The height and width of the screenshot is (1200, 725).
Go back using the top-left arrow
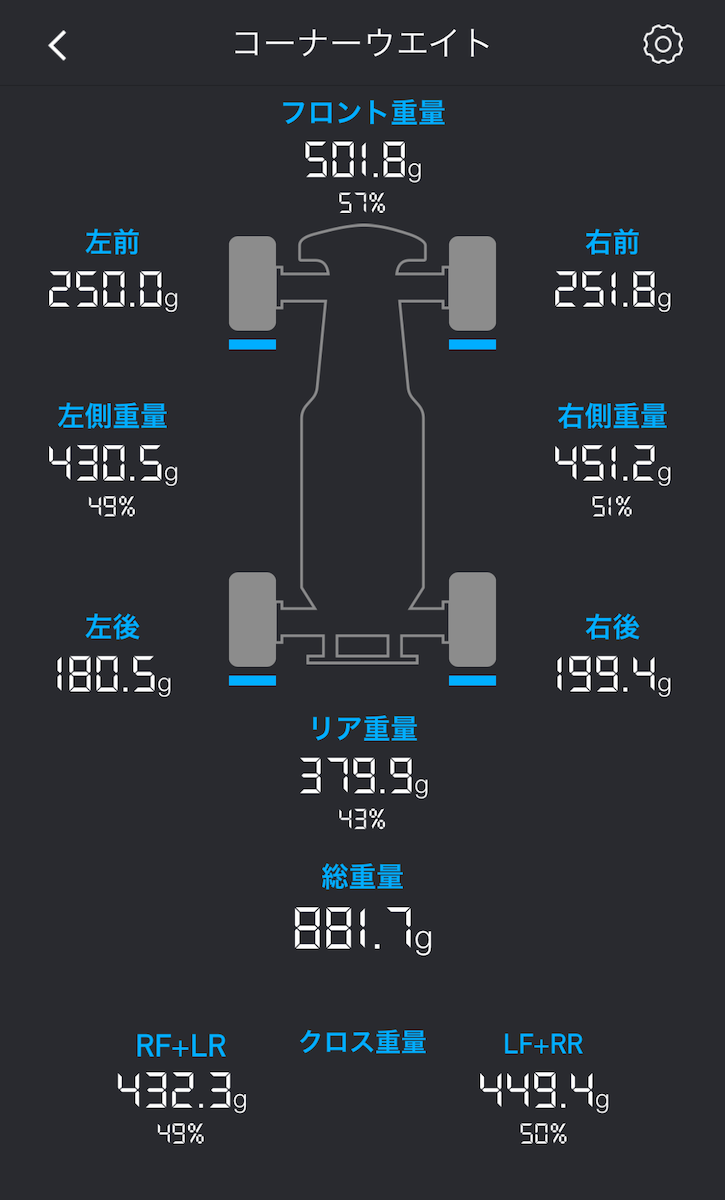58,45
